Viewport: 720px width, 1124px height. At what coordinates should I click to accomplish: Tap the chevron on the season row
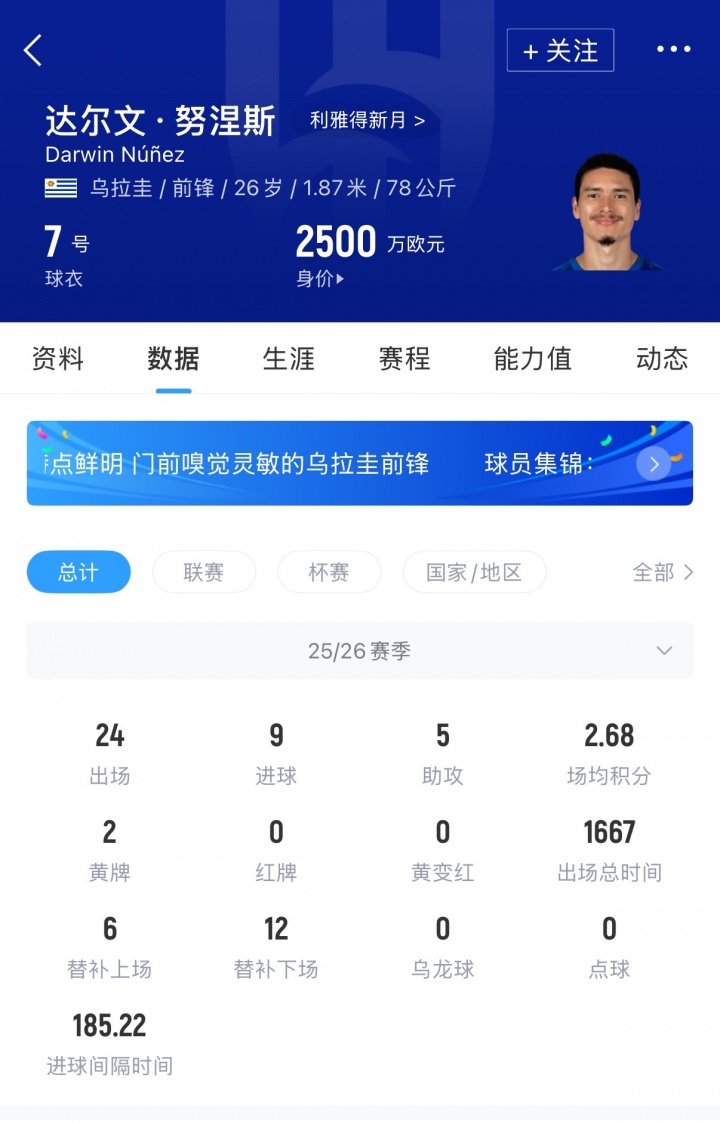[x=663, y=651]
